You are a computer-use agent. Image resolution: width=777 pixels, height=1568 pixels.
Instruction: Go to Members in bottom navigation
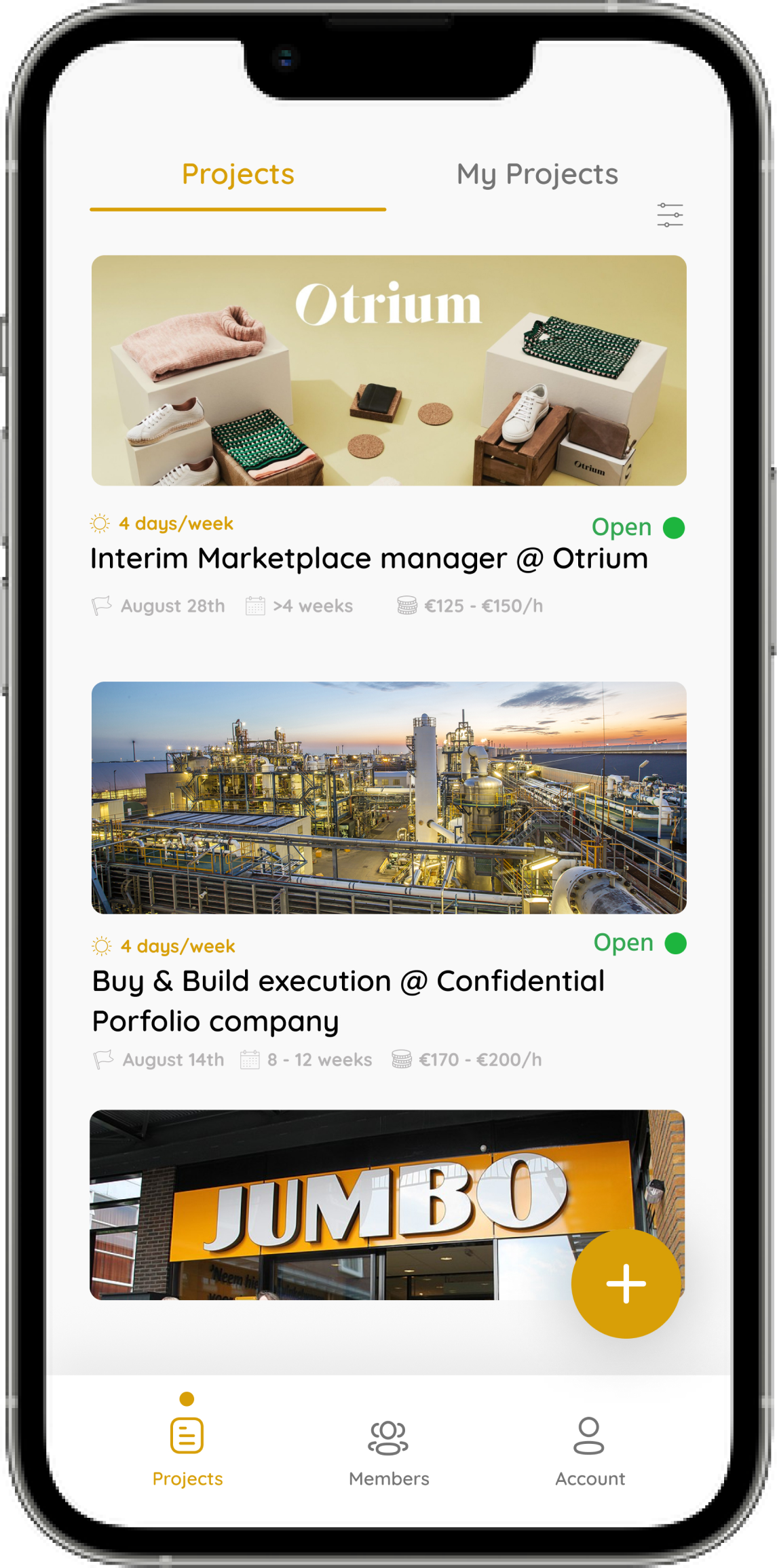[x=389, y=1450]
